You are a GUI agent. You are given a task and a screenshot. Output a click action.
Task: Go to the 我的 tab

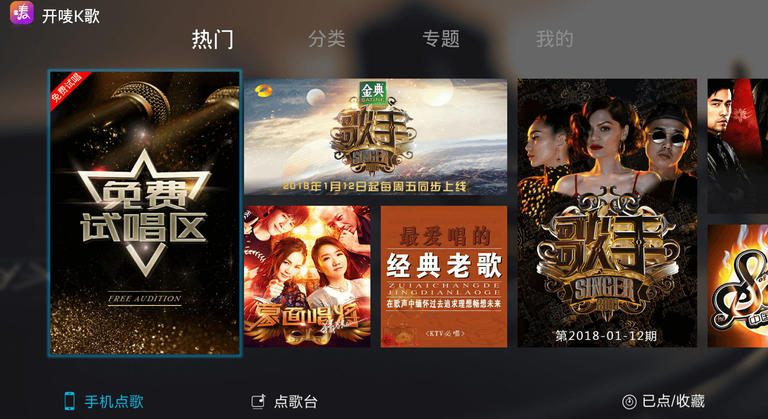click(x=554, y=39)
